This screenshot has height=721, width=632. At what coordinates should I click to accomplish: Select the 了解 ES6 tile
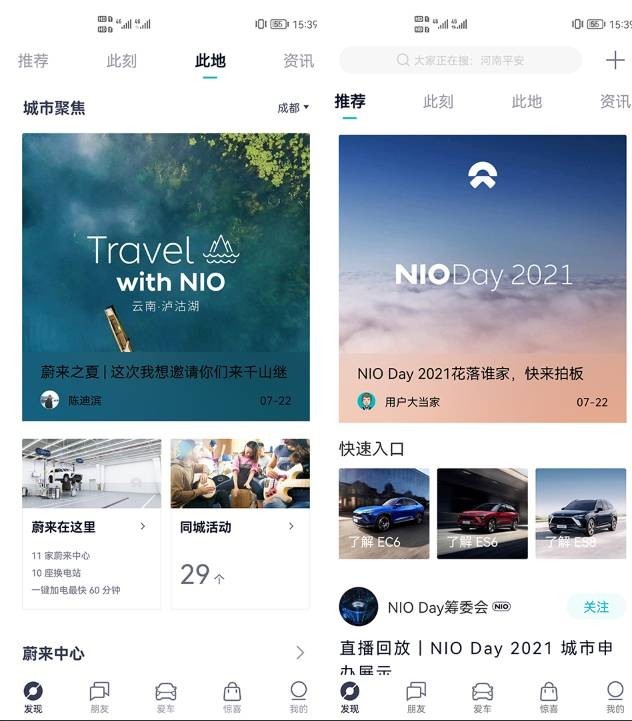[482, 513]
